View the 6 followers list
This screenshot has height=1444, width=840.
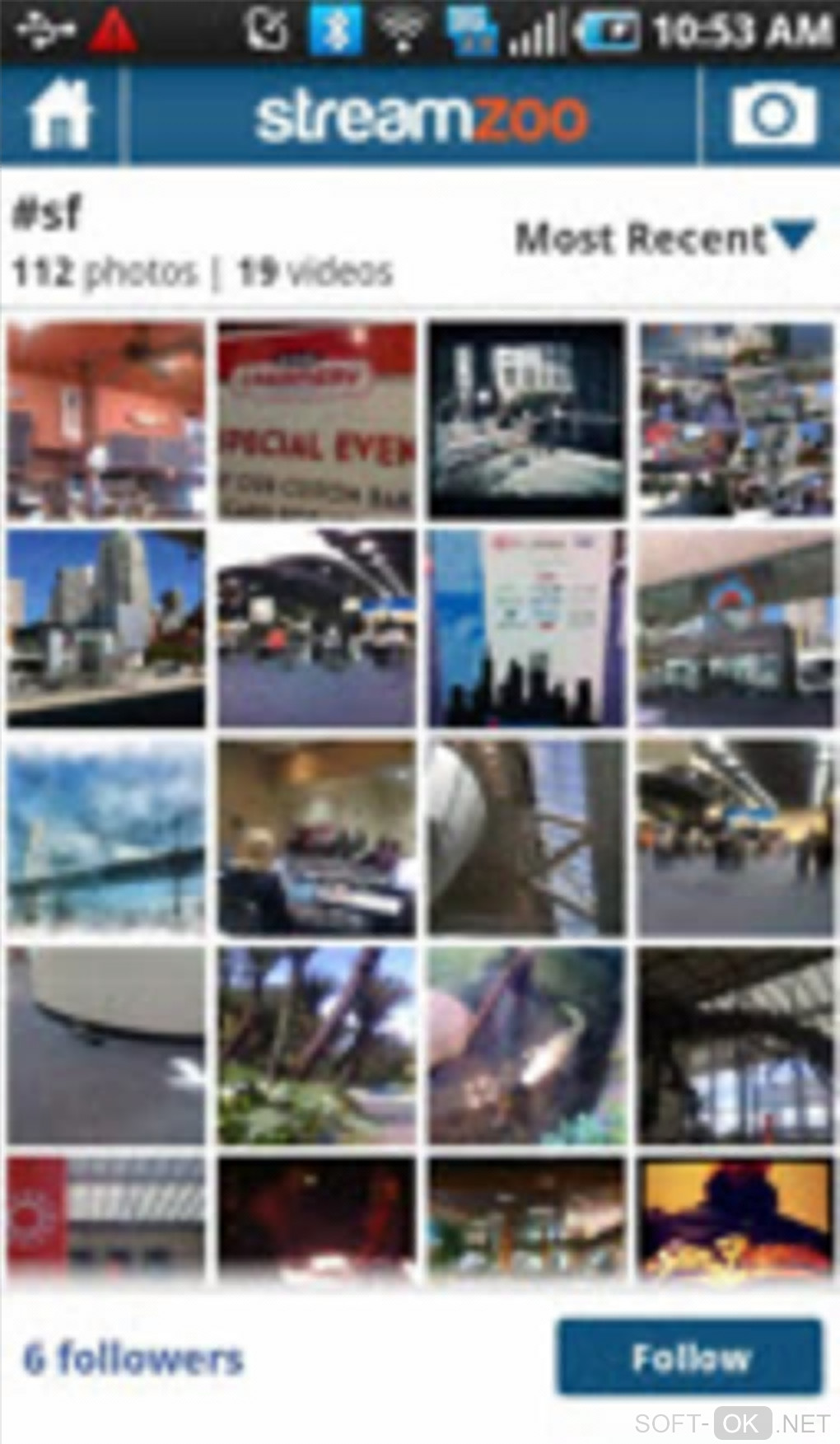[133, 1358]
